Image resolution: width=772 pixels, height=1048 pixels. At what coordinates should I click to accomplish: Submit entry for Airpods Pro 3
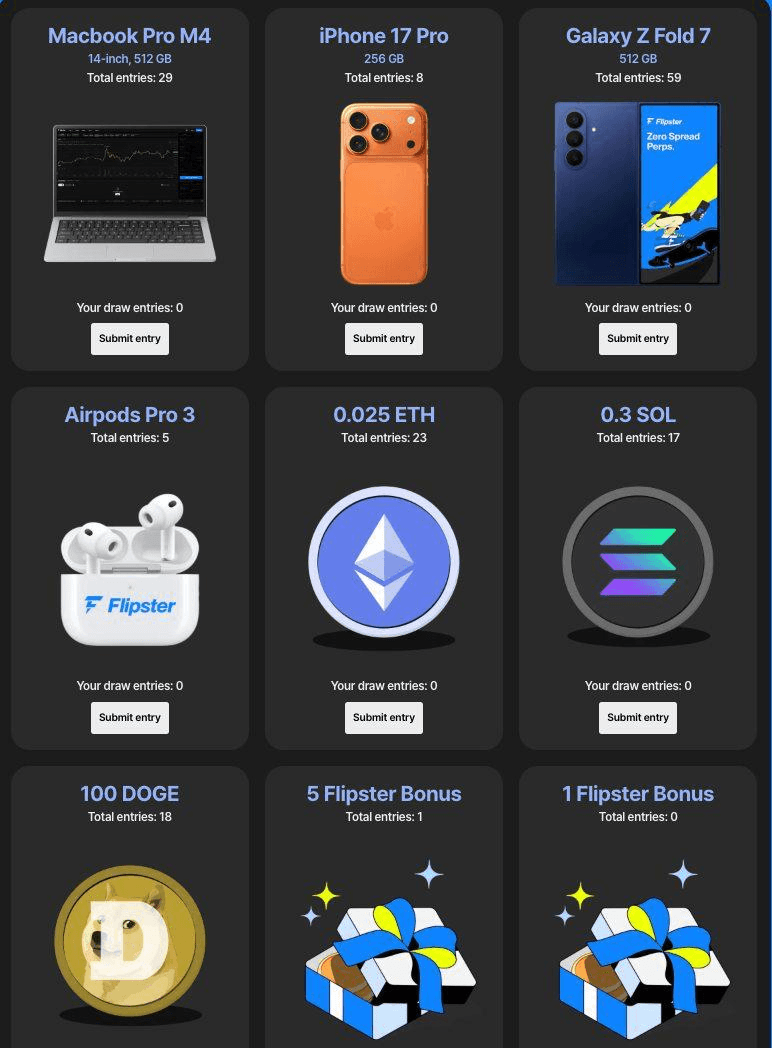tap(130, 718)
